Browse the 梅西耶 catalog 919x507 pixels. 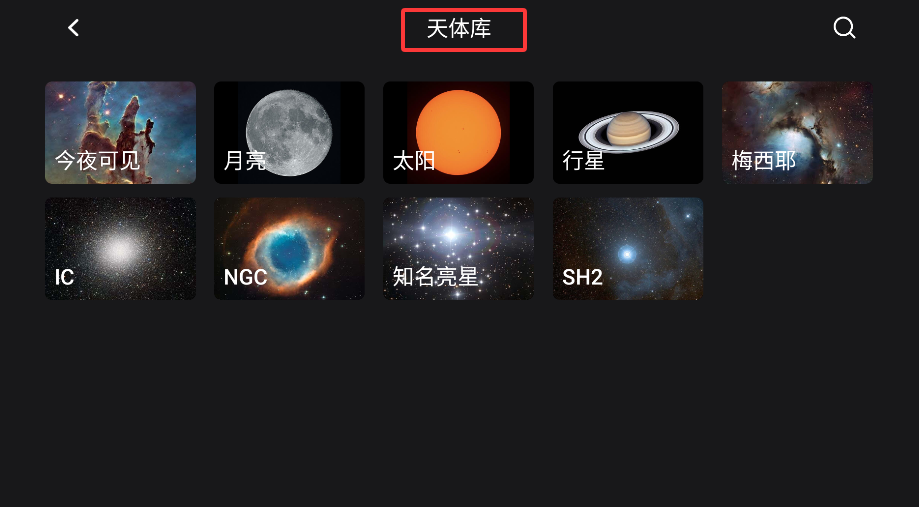(x=797, y=133)
